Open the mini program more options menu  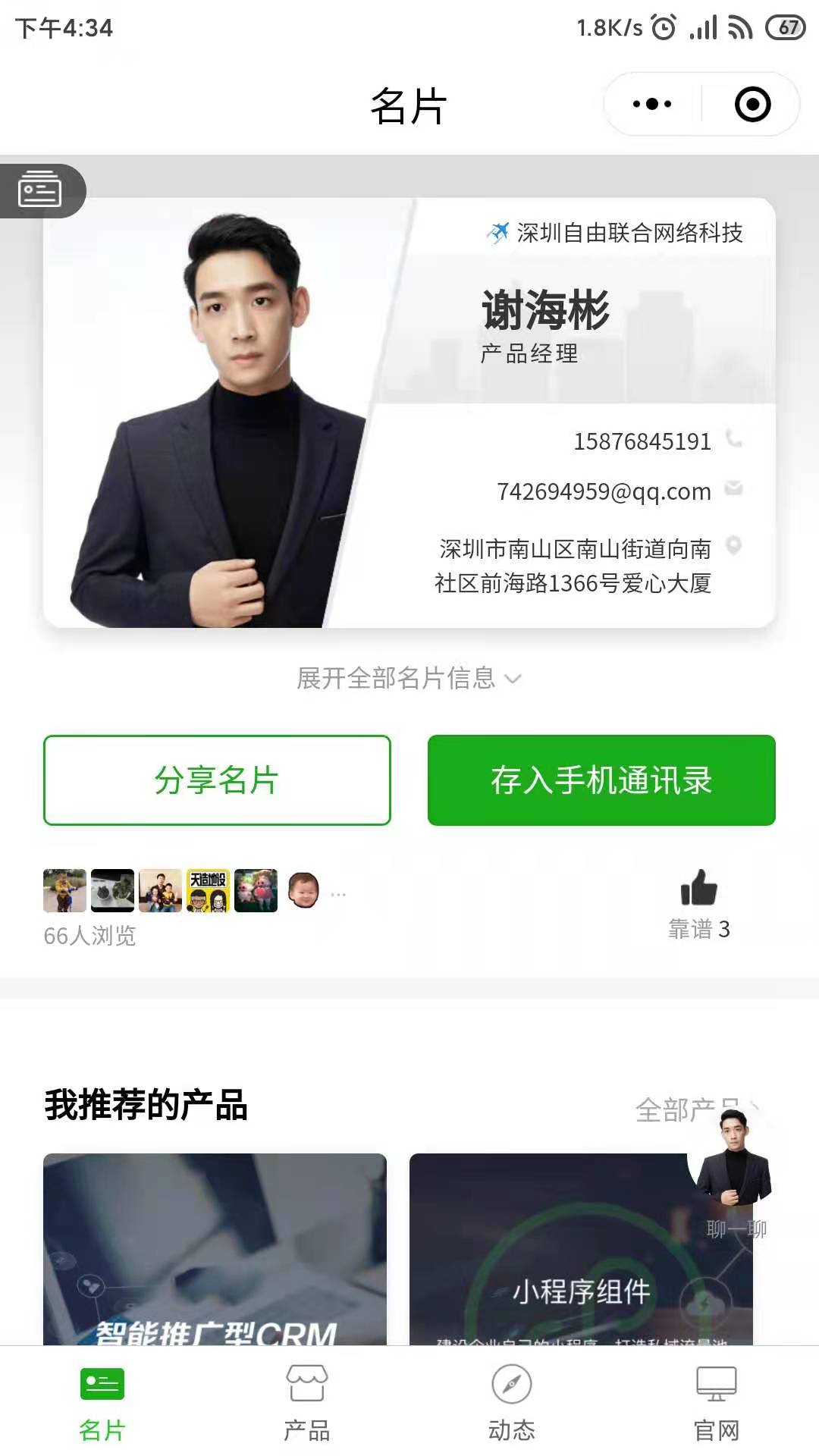pos(652,105)
